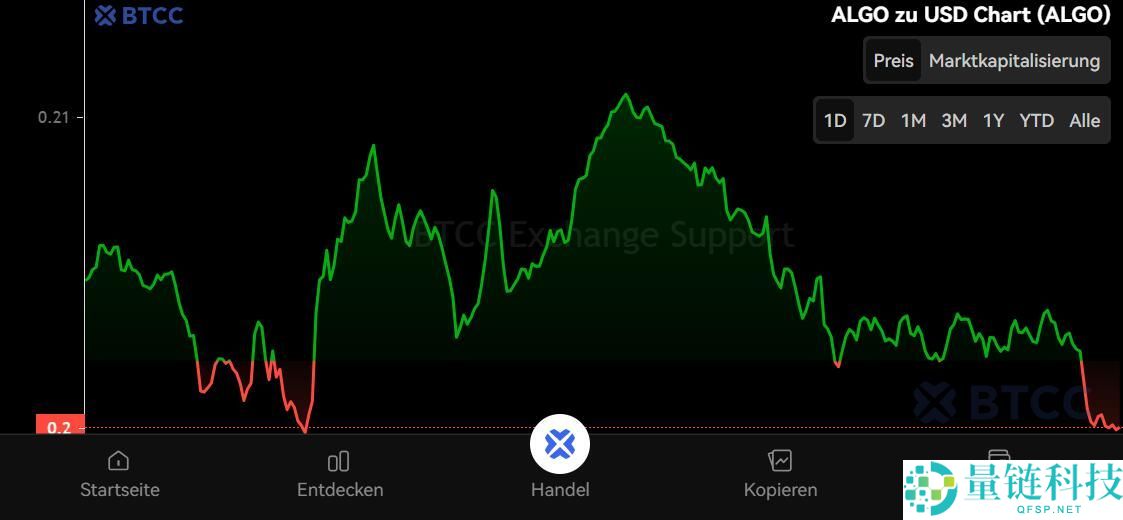Switch range to YTD
Screen dimensions: 1123x520
point(1036,121)
